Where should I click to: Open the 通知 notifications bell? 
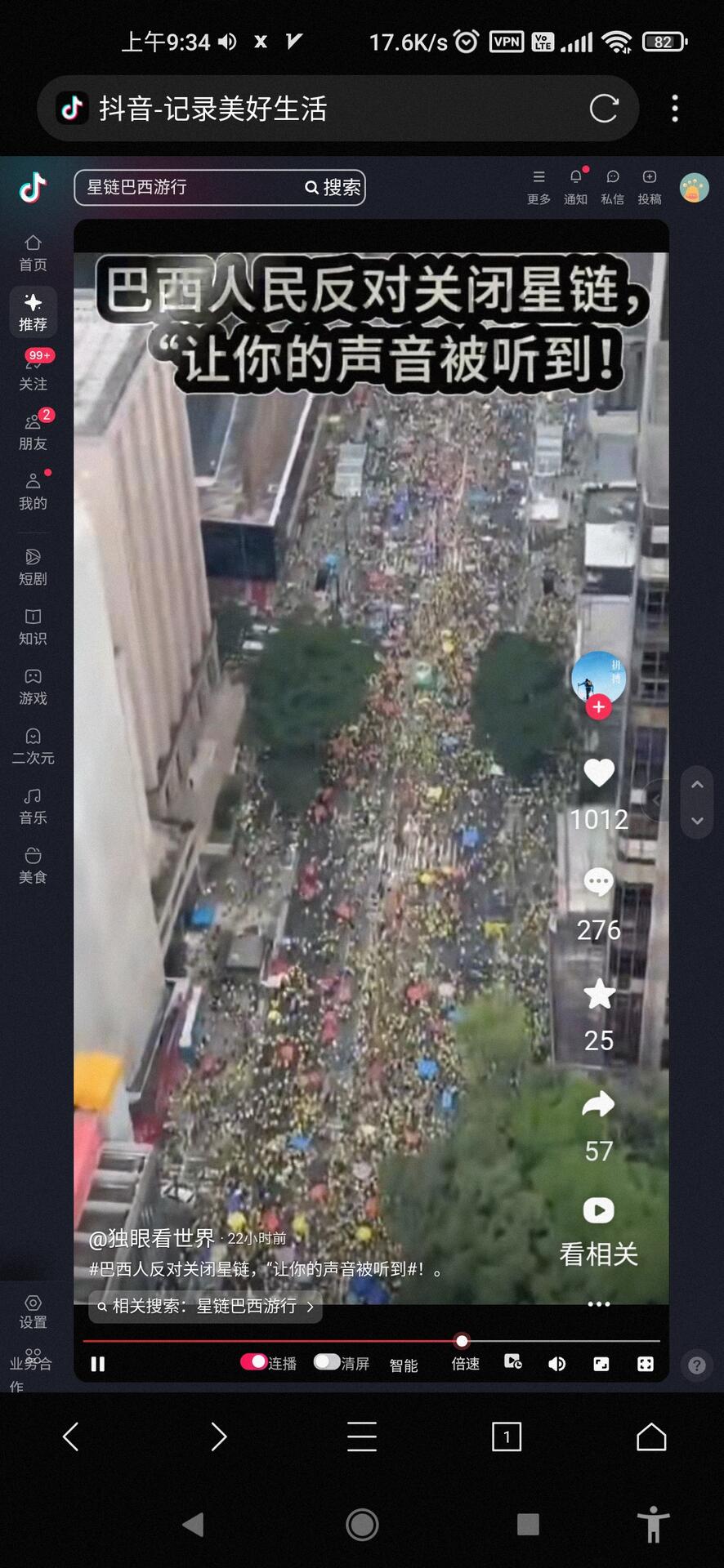coord(575,187)
